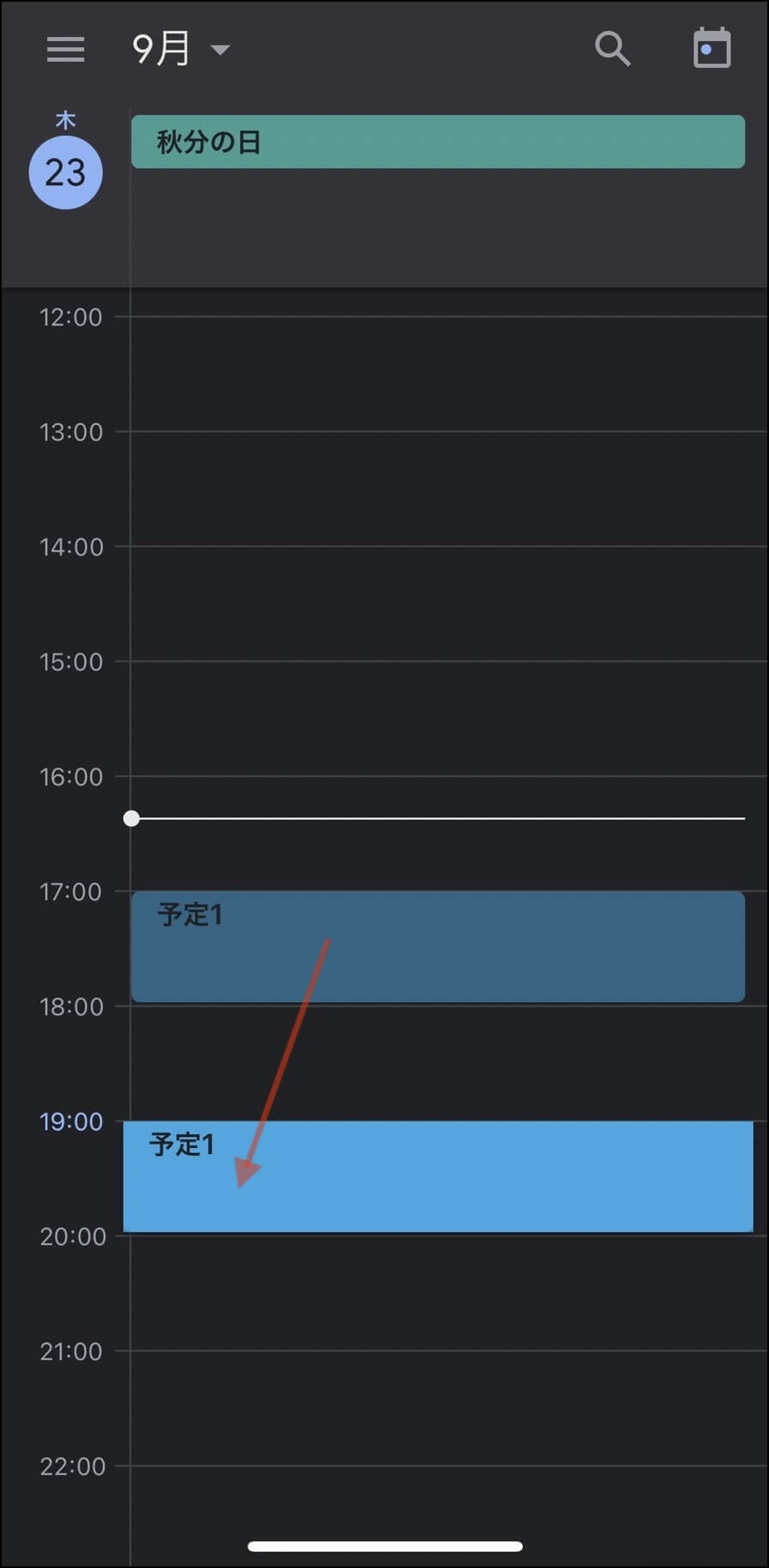The image size is (769, 1568).
Task: Open calendar search
Action: (x=612, y=49)
